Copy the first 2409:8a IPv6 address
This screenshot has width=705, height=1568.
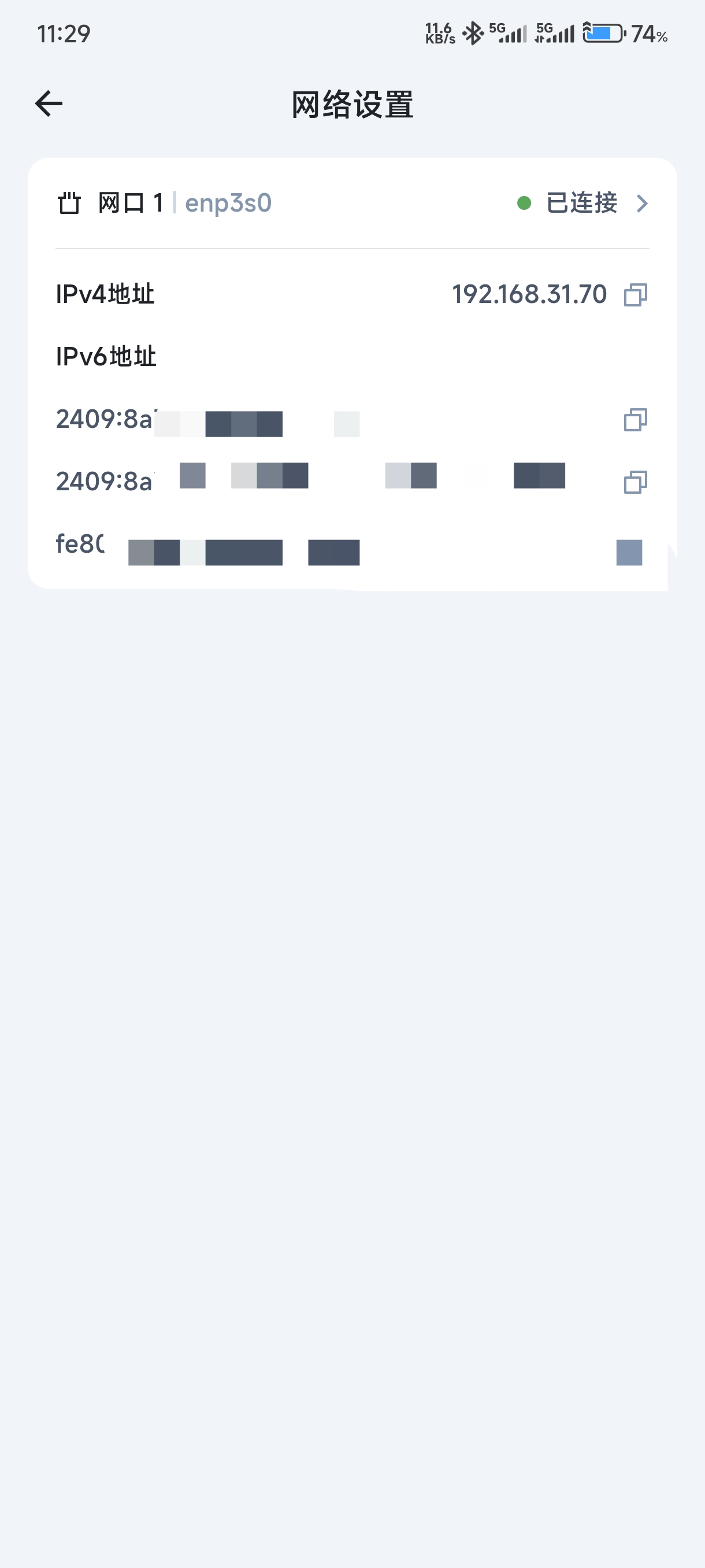[x=635, y=420]
